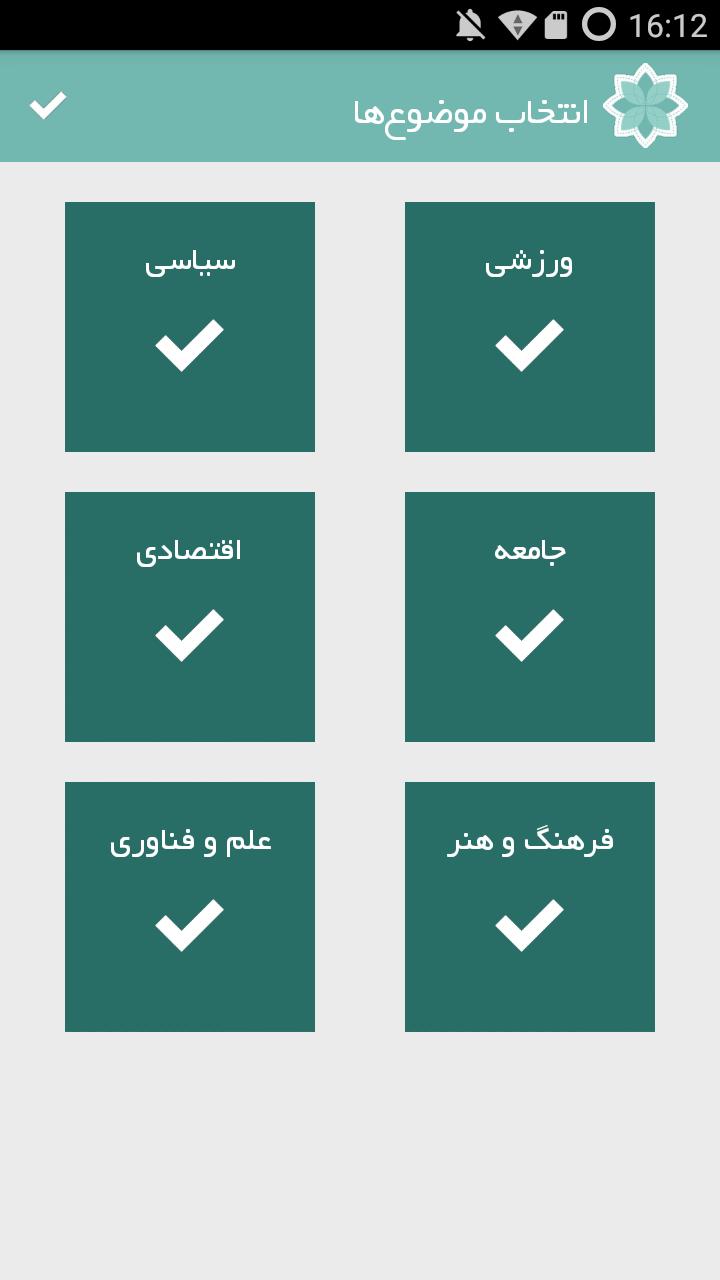Deselect the فرهنگ و هنر topic

click(529, 907)
